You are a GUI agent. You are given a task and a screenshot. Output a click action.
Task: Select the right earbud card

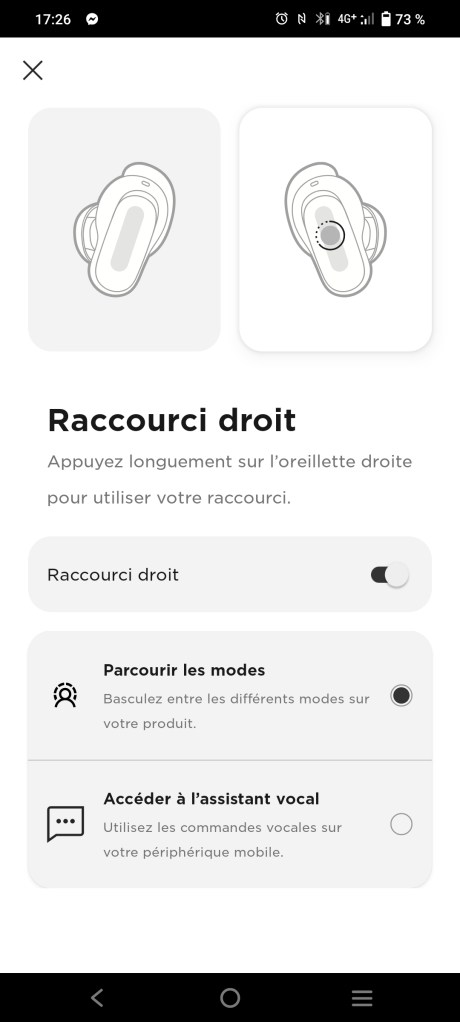336,229
